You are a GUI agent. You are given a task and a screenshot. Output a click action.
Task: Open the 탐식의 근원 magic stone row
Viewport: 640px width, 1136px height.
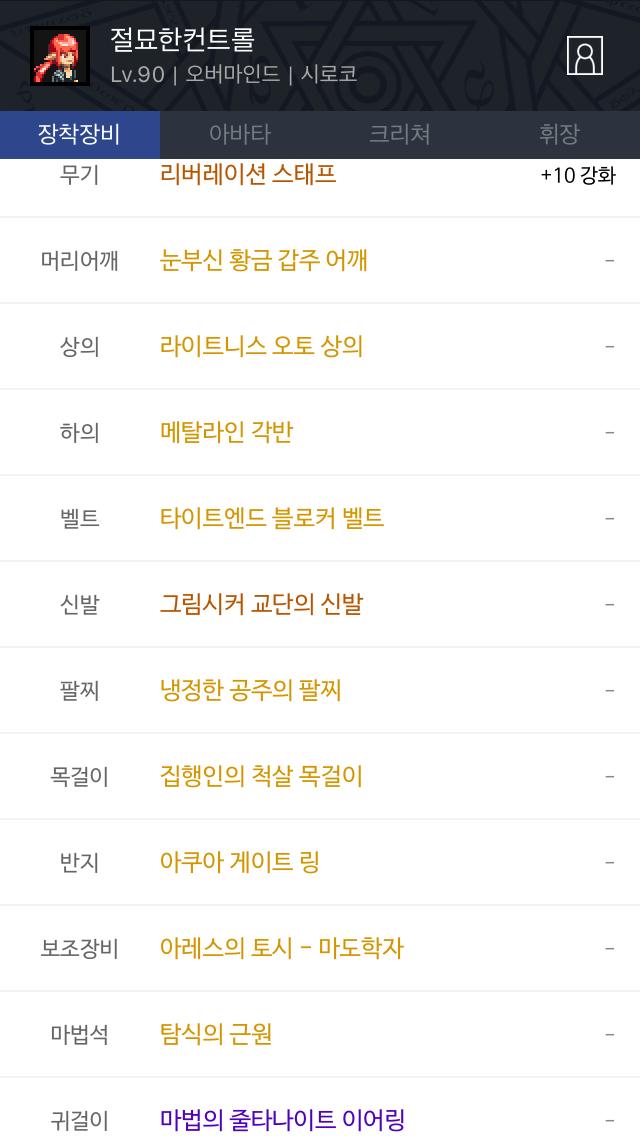click(x=216, y=1034)
